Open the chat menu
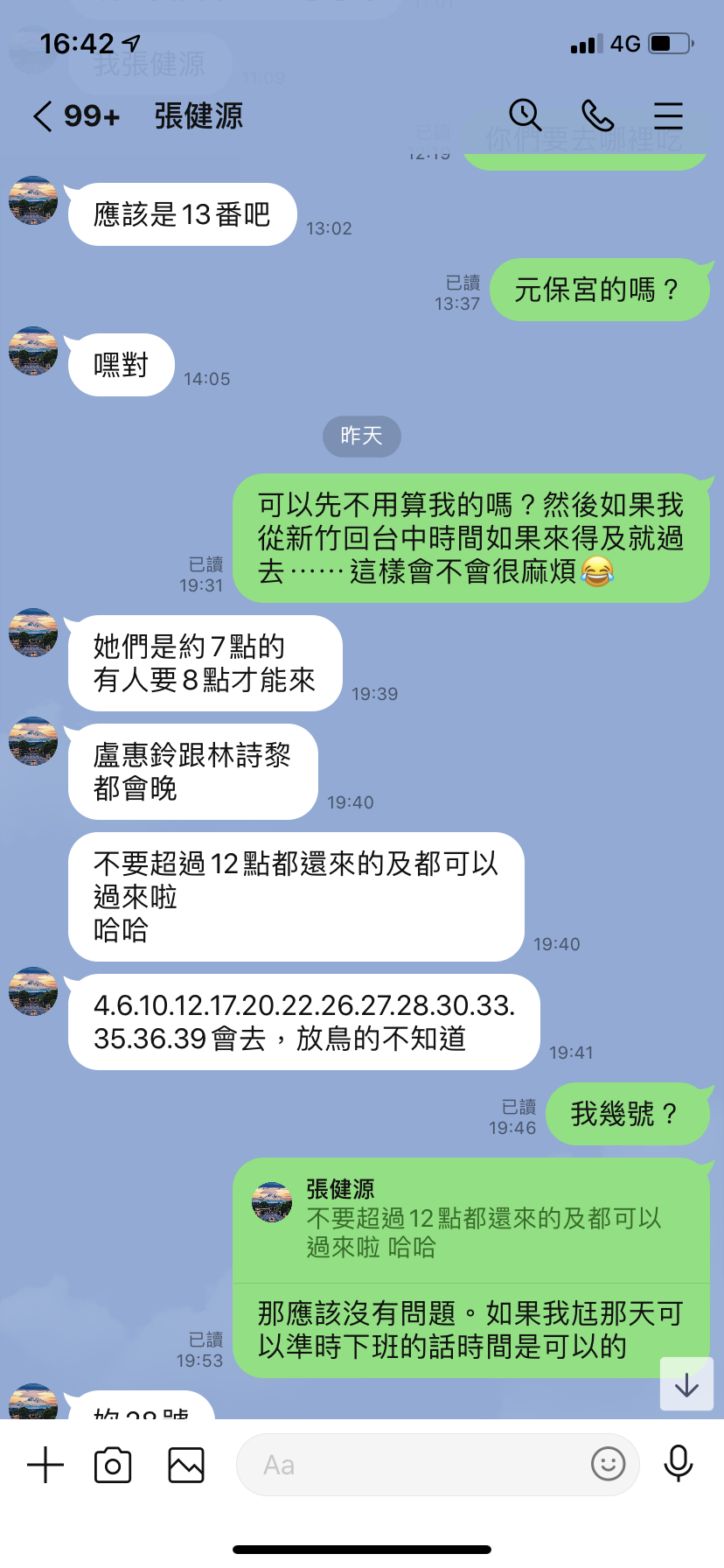The height and width of the screenshot is (1568, 724). [669, 115]
